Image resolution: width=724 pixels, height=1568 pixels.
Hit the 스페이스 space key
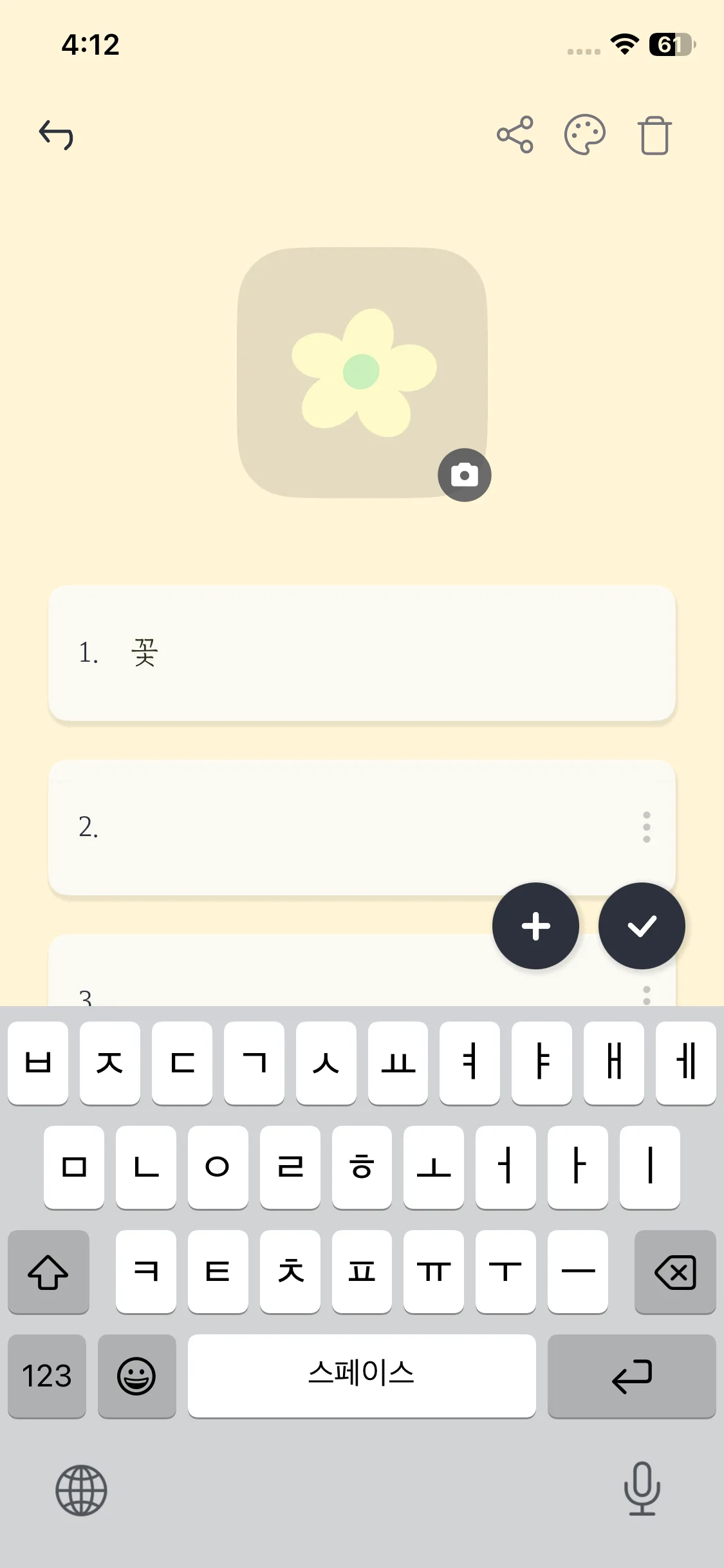click(361, 1376)
